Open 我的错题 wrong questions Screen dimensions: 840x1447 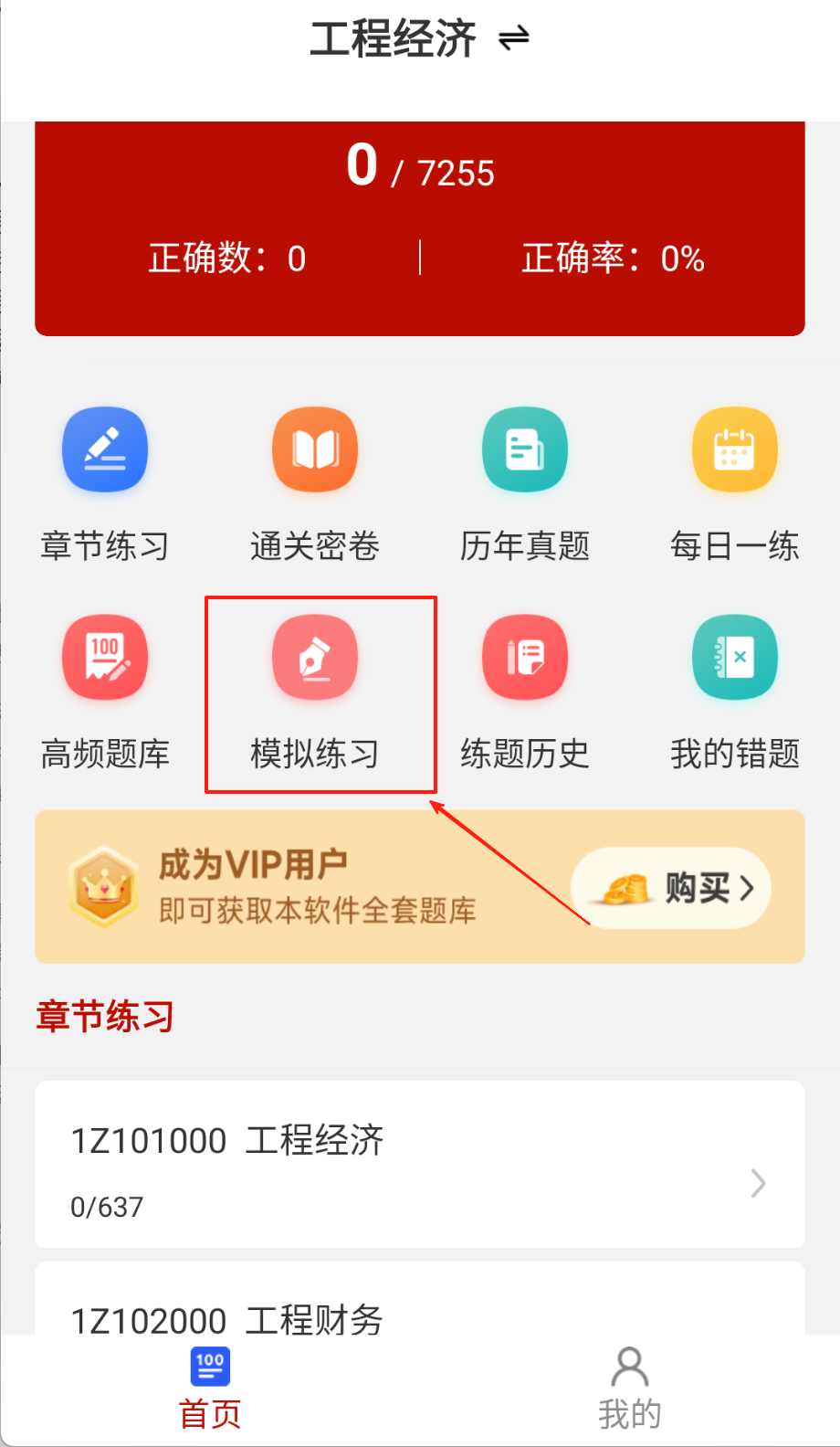pyautogui.click(x=735, y=658)
